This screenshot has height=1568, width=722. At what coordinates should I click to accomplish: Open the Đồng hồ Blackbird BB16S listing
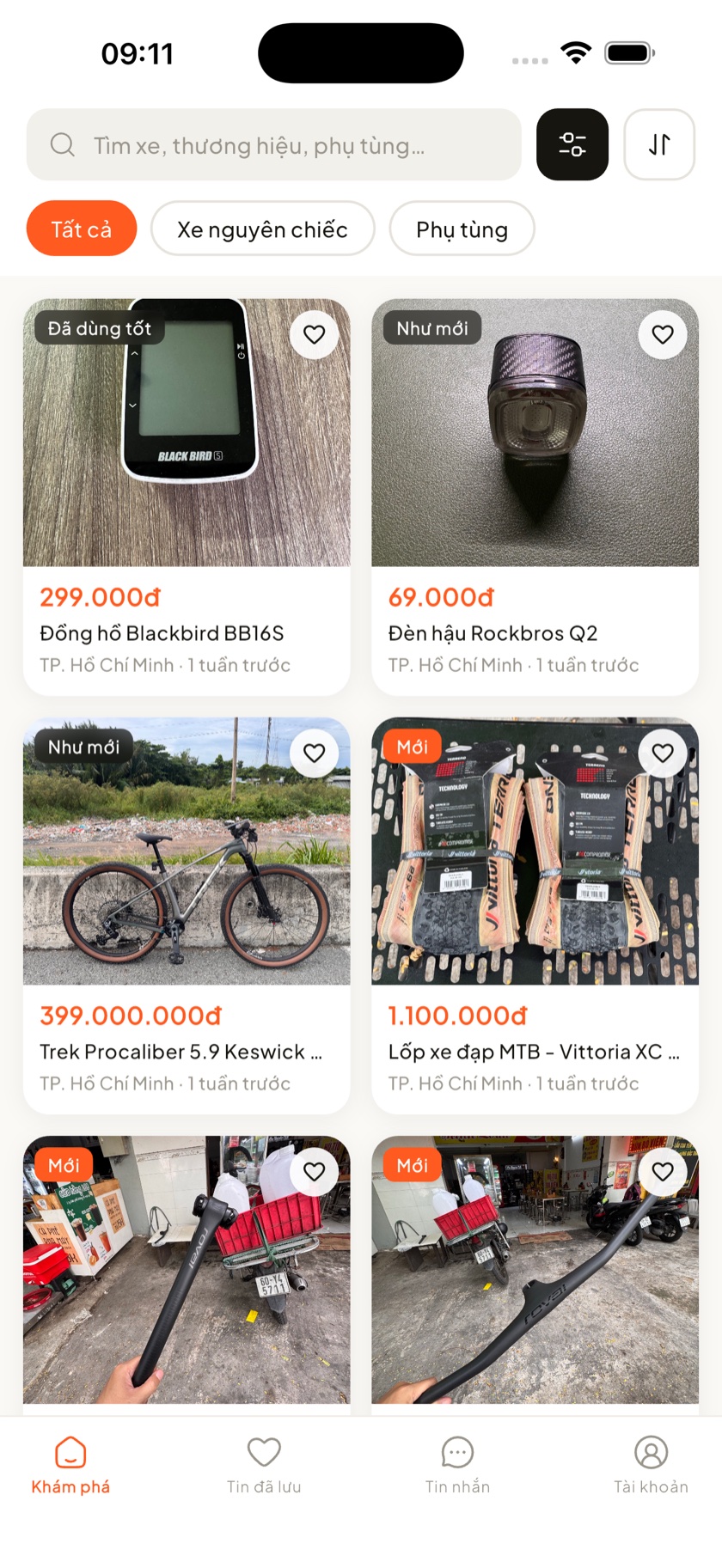coord(187,497)
